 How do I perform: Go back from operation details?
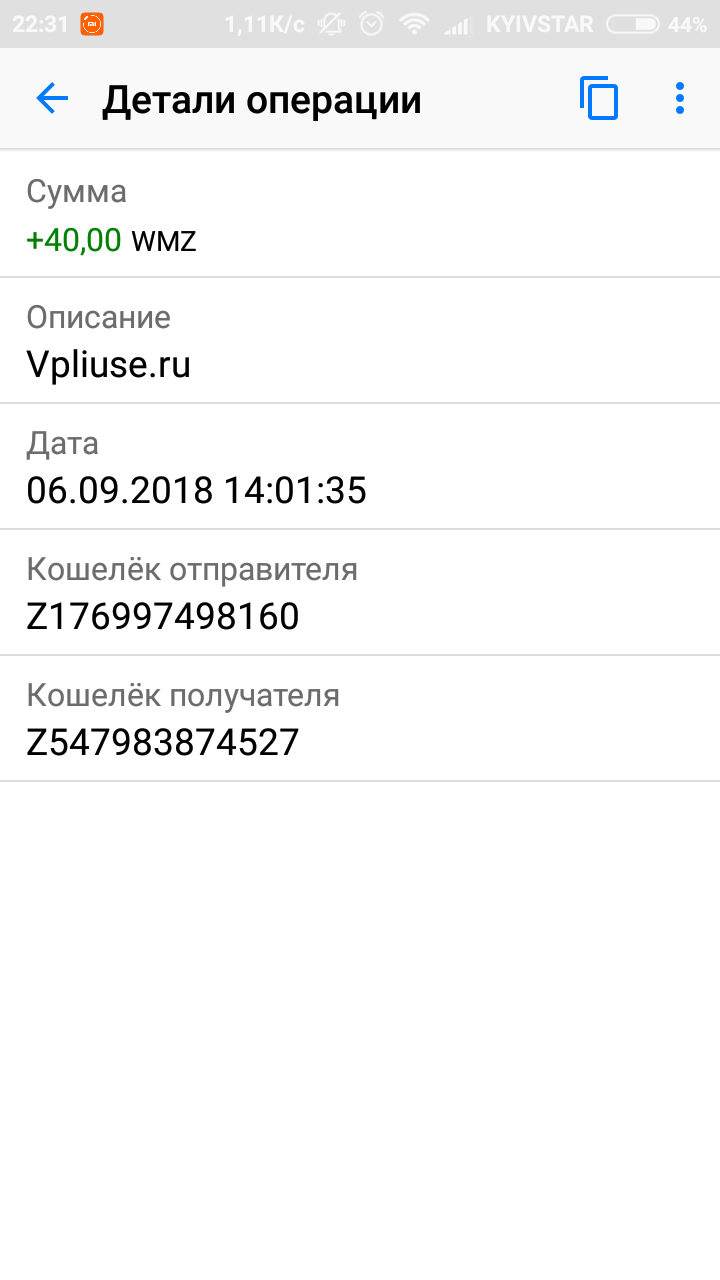52,98
